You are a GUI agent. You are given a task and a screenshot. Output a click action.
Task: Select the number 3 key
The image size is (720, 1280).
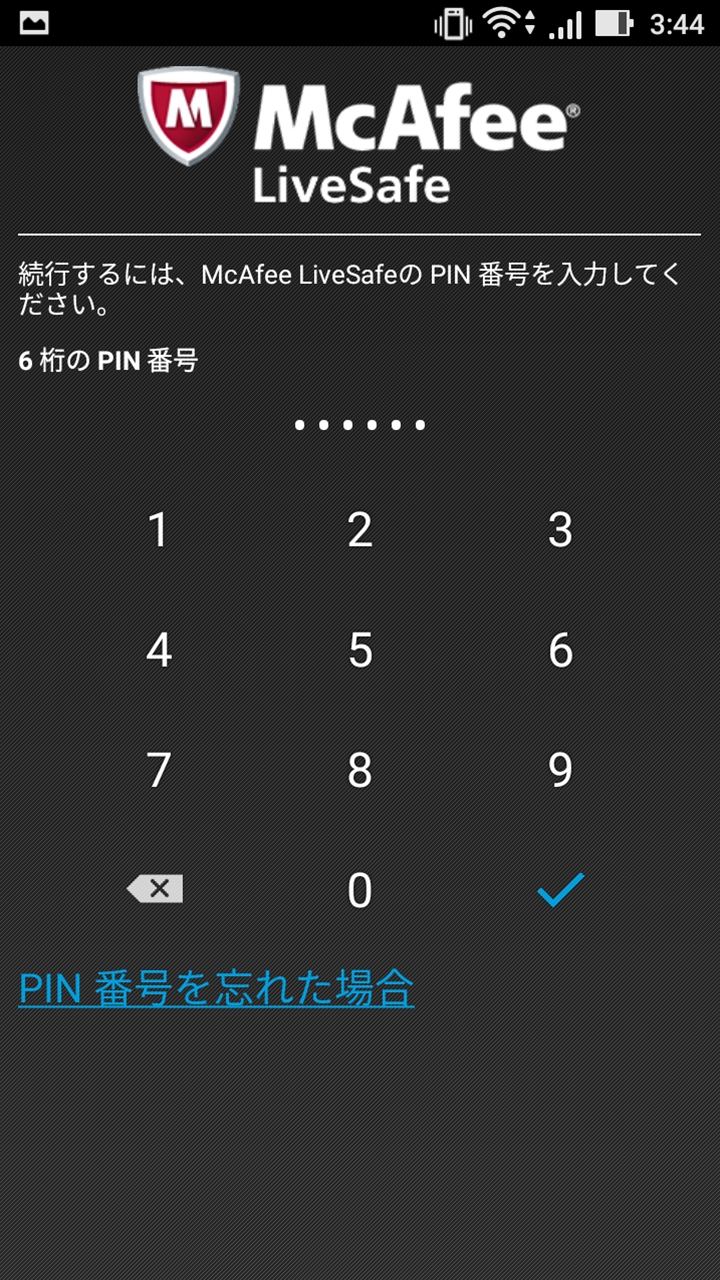(x=560, y=530)
